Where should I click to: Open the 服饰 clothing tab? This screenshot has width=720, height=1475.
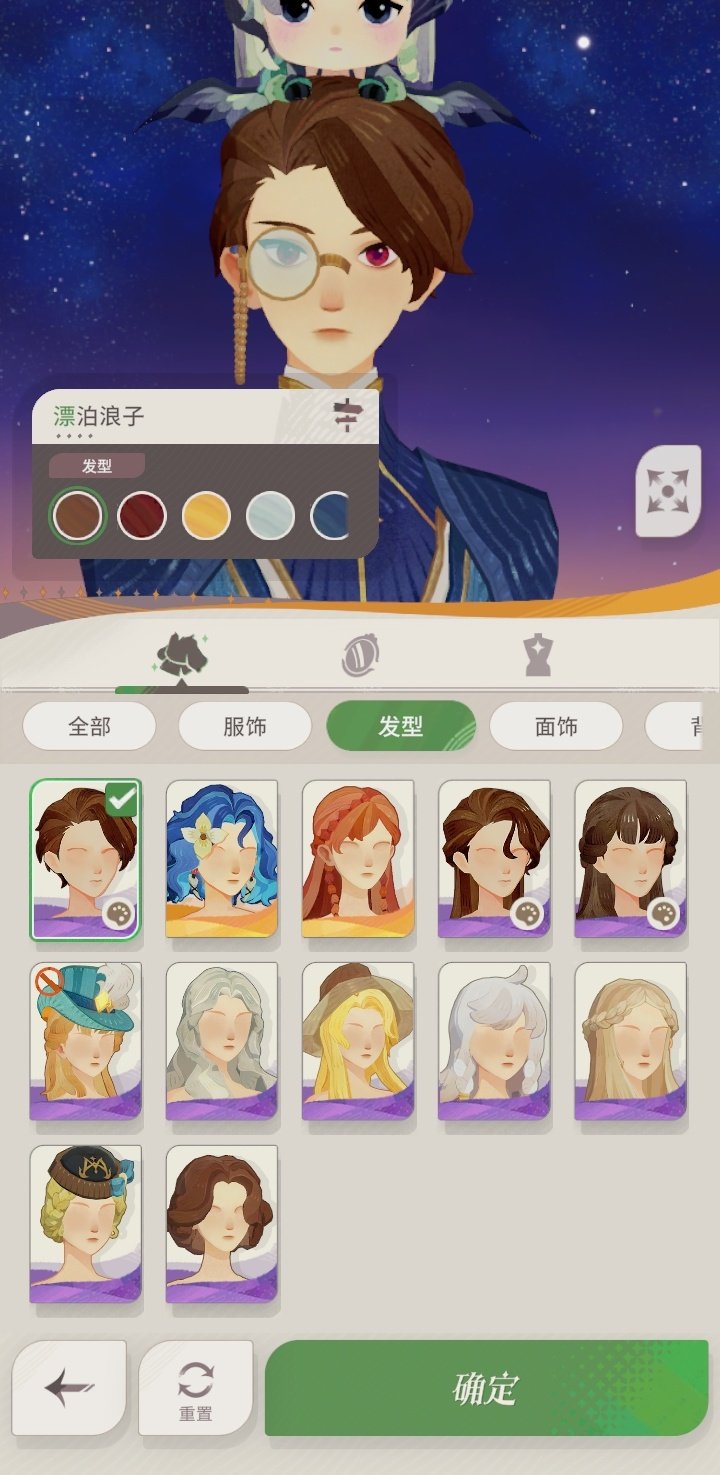coord(244,727)
